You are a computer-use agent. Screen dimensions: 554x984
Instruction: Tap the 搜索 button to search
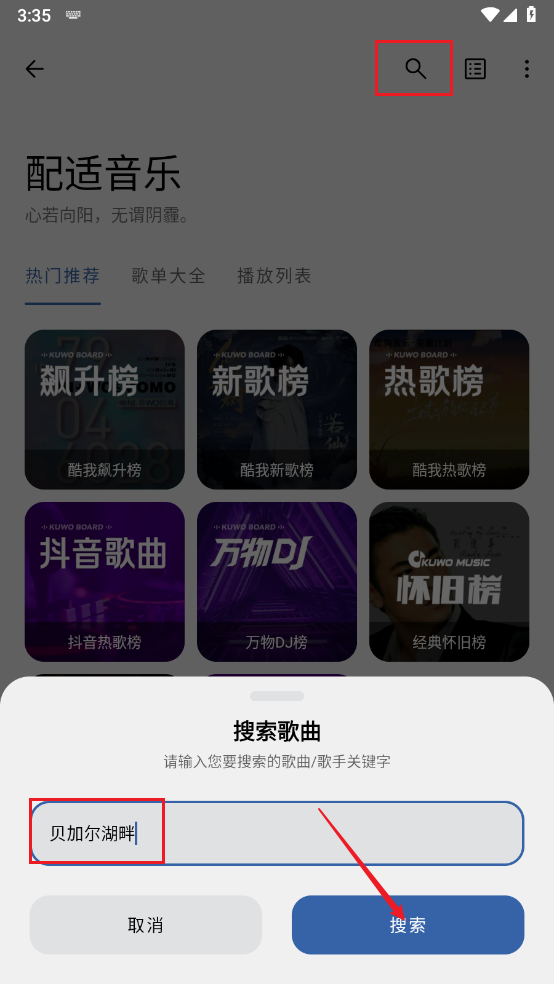[408, 924]
